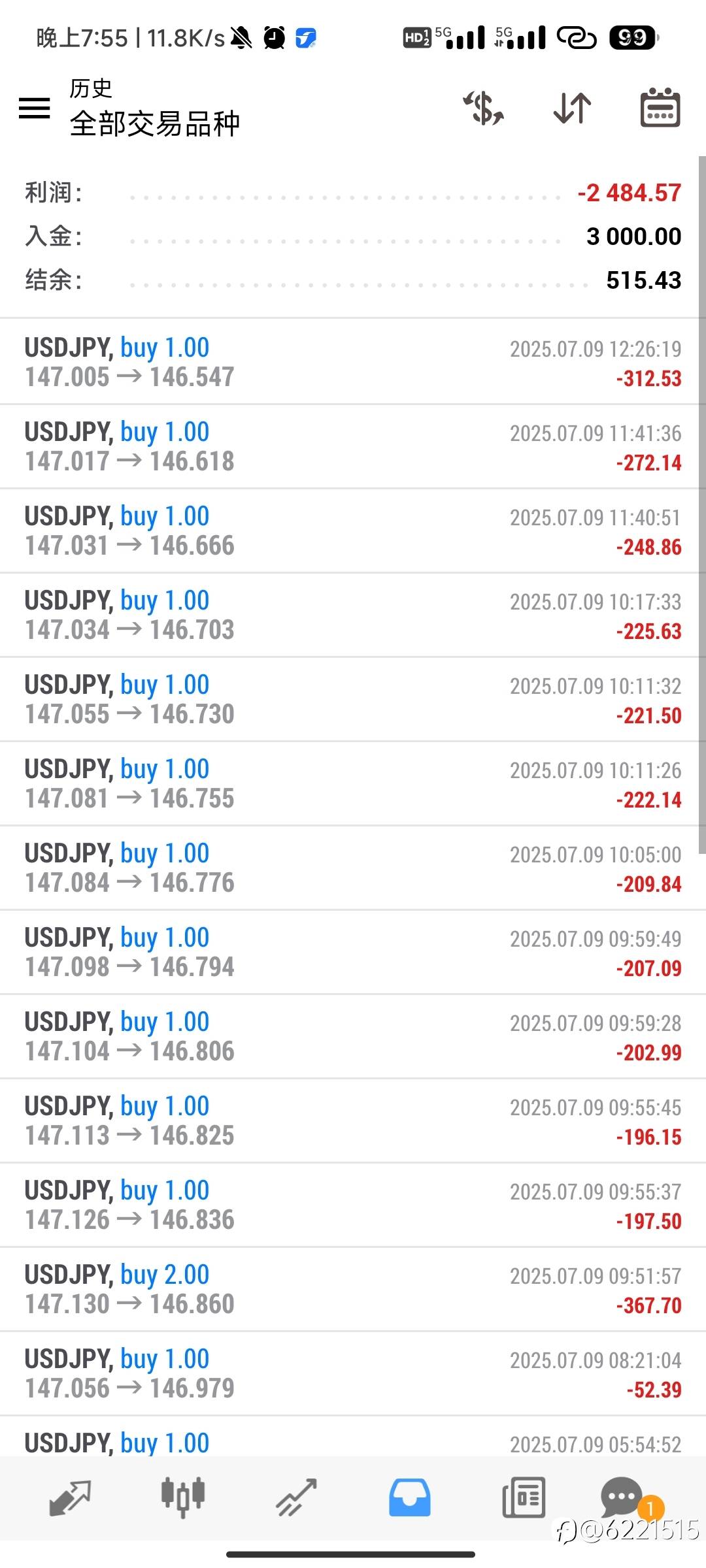706x1568 pixels.
Task: Open the hamburger drawer menu
Action: [x=35, y=108]
